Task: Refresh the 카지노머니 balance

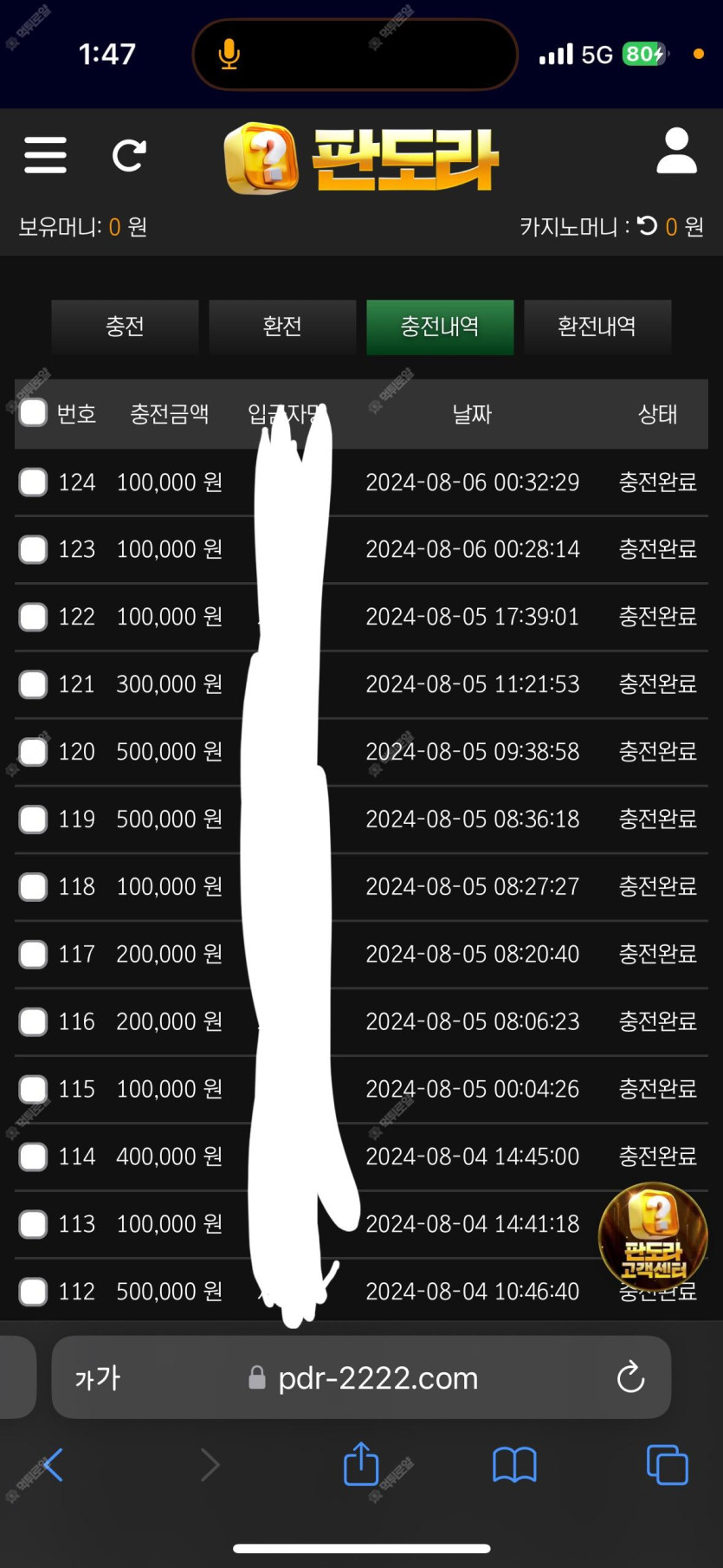Action: 648,226
